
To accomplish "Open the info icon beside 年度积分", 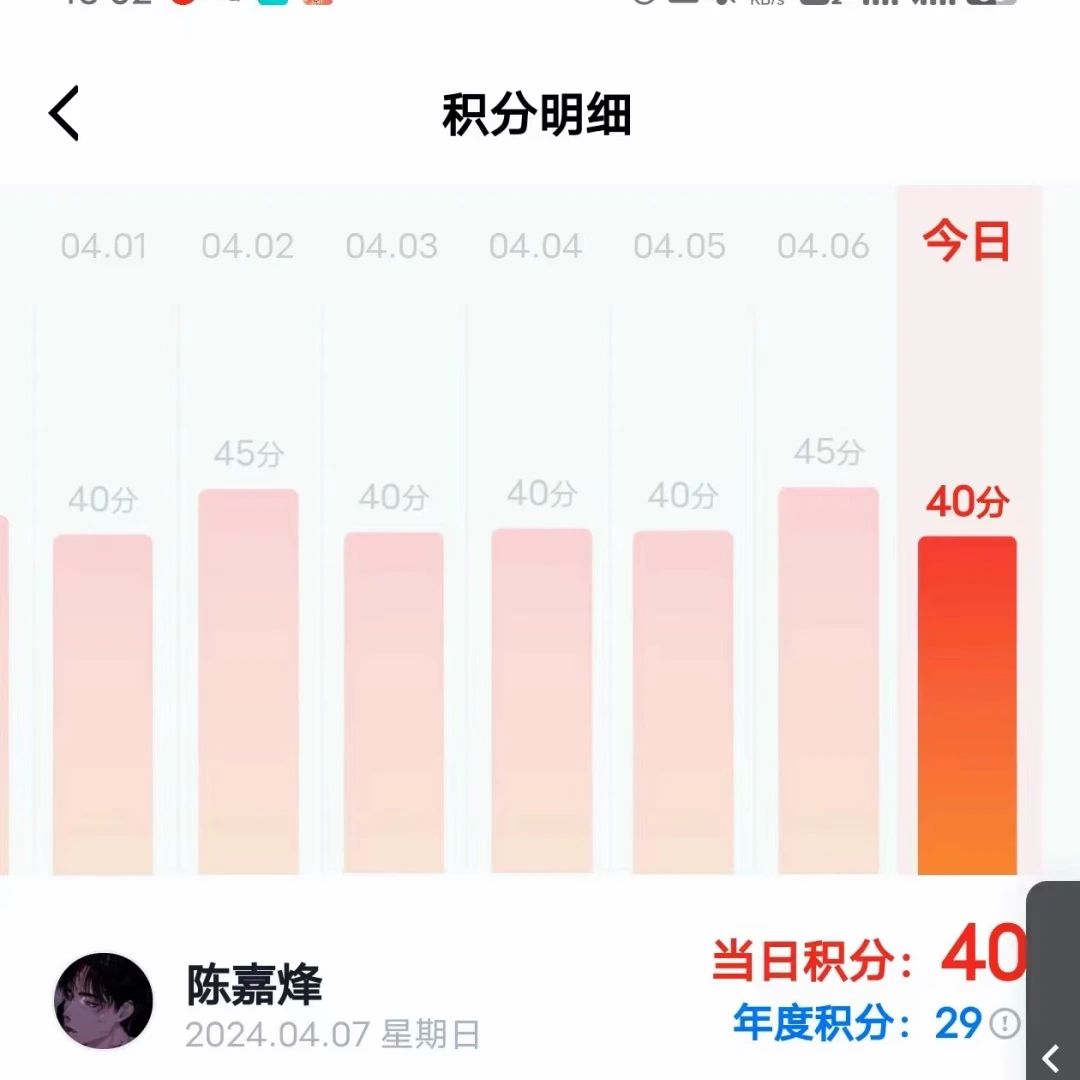I will [1004, 1023].
